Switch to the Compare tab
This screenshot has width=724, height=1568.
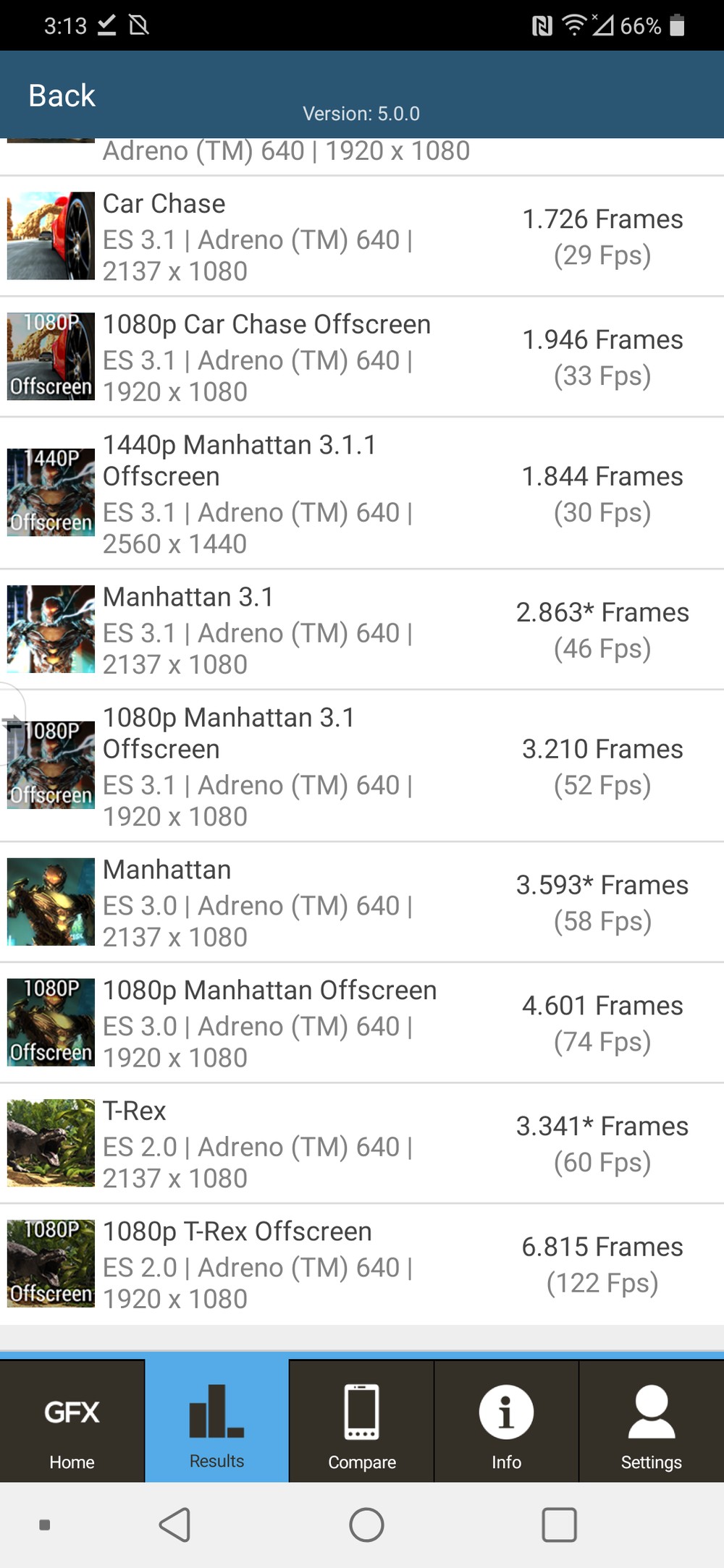(x=362, y=1421)
